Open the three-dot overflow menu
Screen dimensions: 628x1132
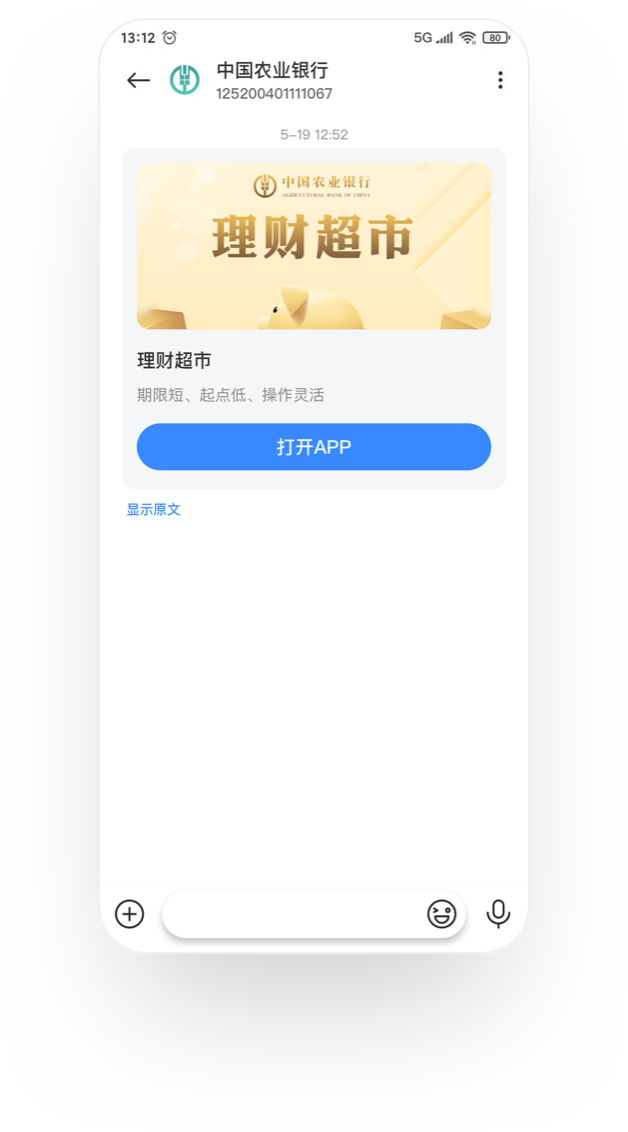click(500, 81)
